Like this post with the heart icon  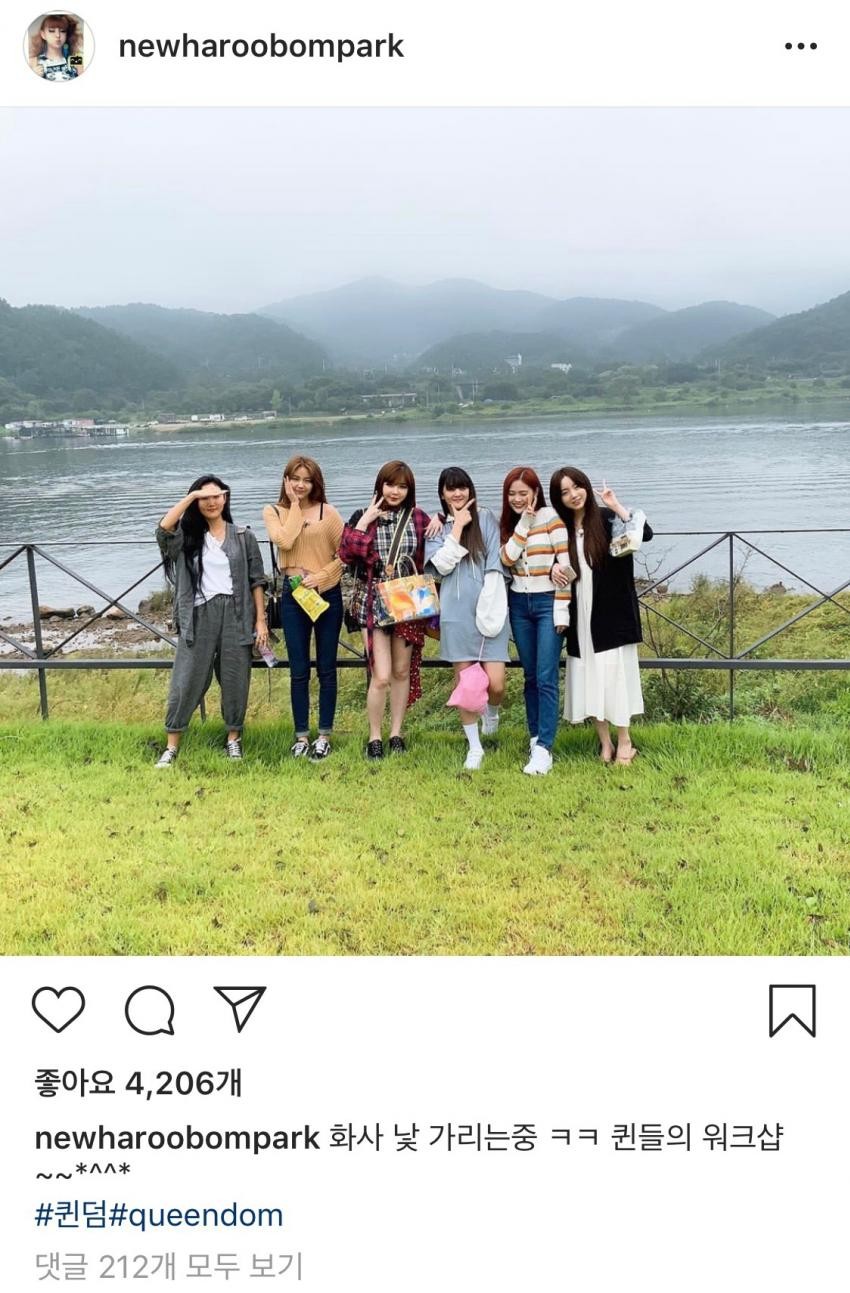58,1010
